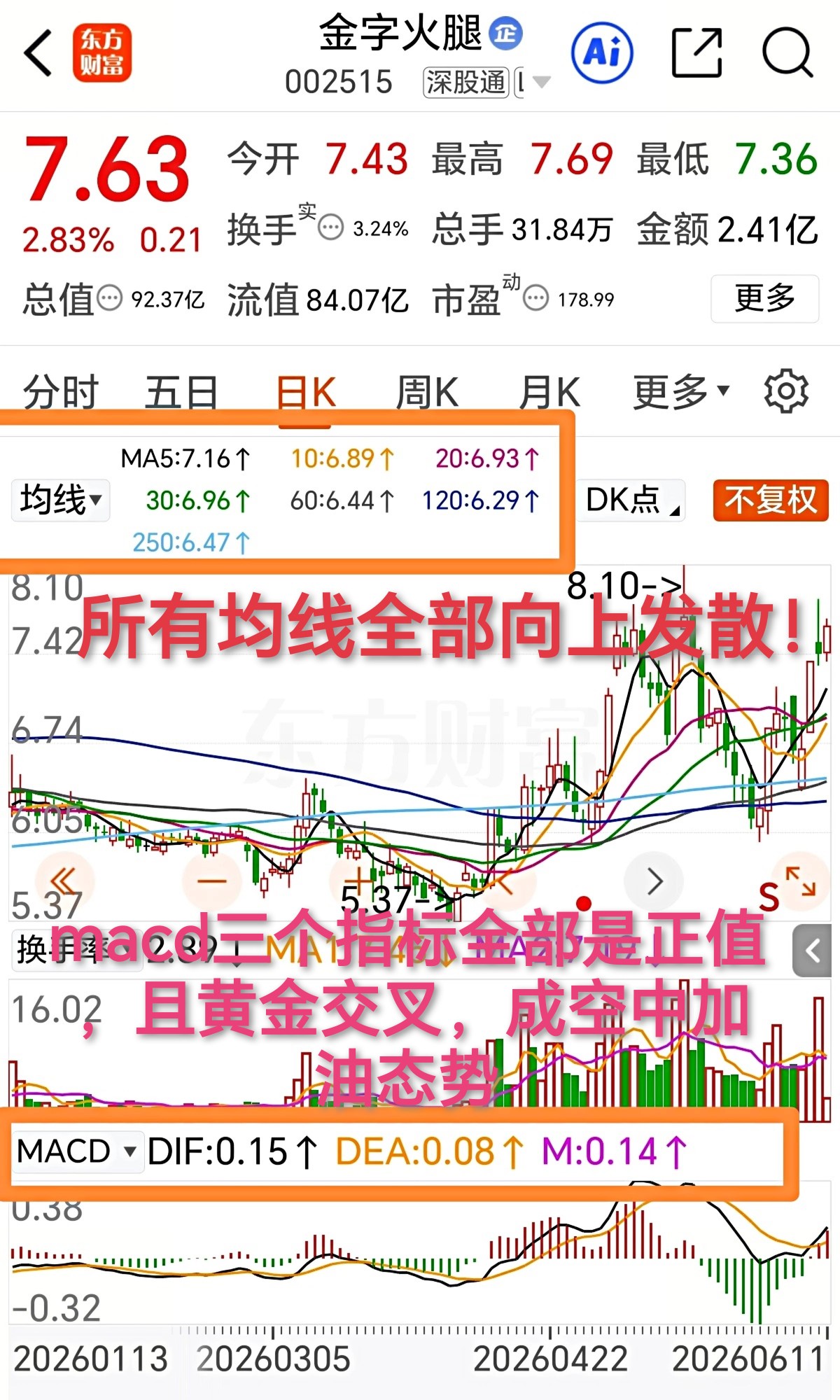Tap the DK点 button

point(631,500)
